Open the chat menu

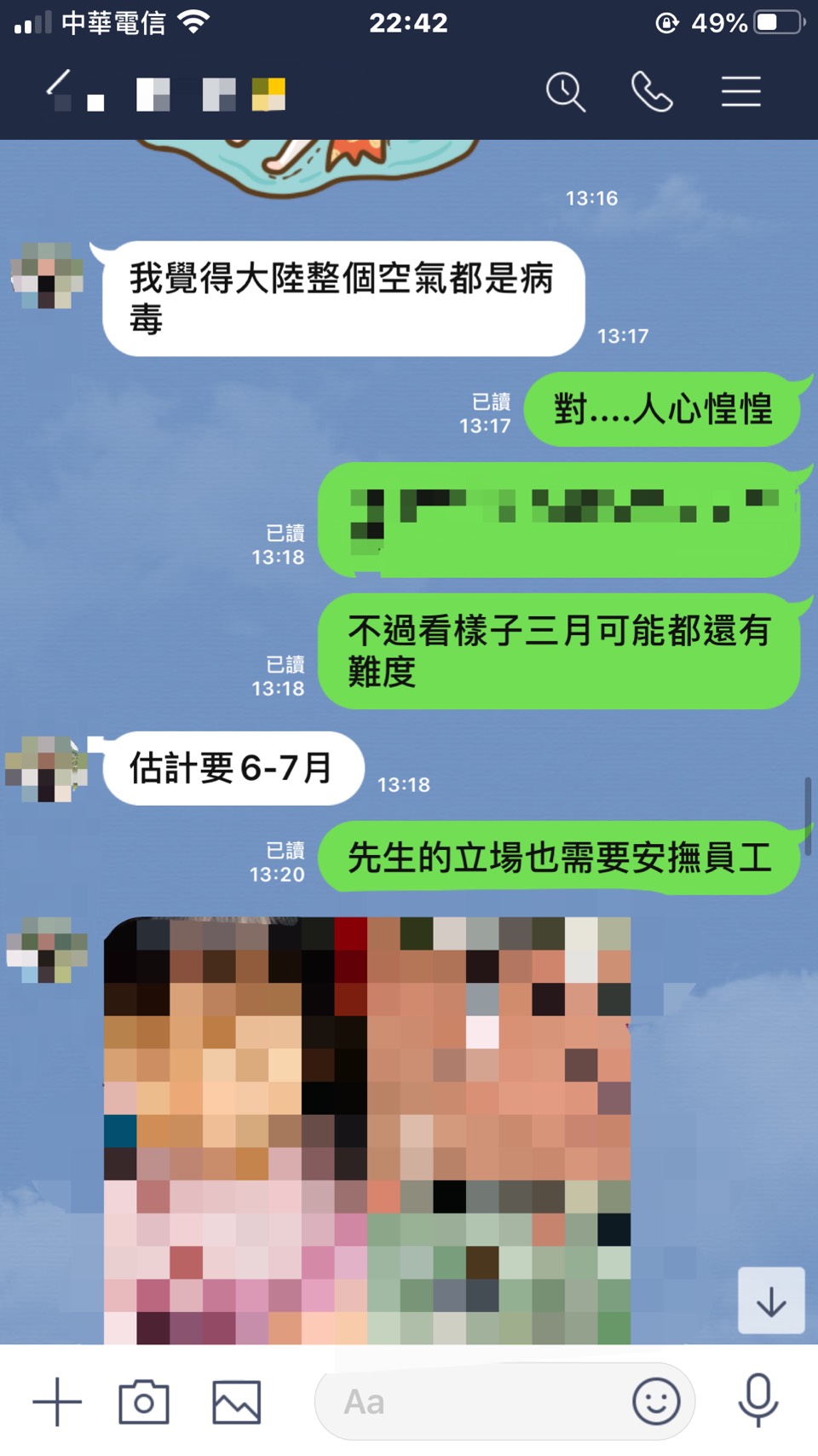click(740, 91)
